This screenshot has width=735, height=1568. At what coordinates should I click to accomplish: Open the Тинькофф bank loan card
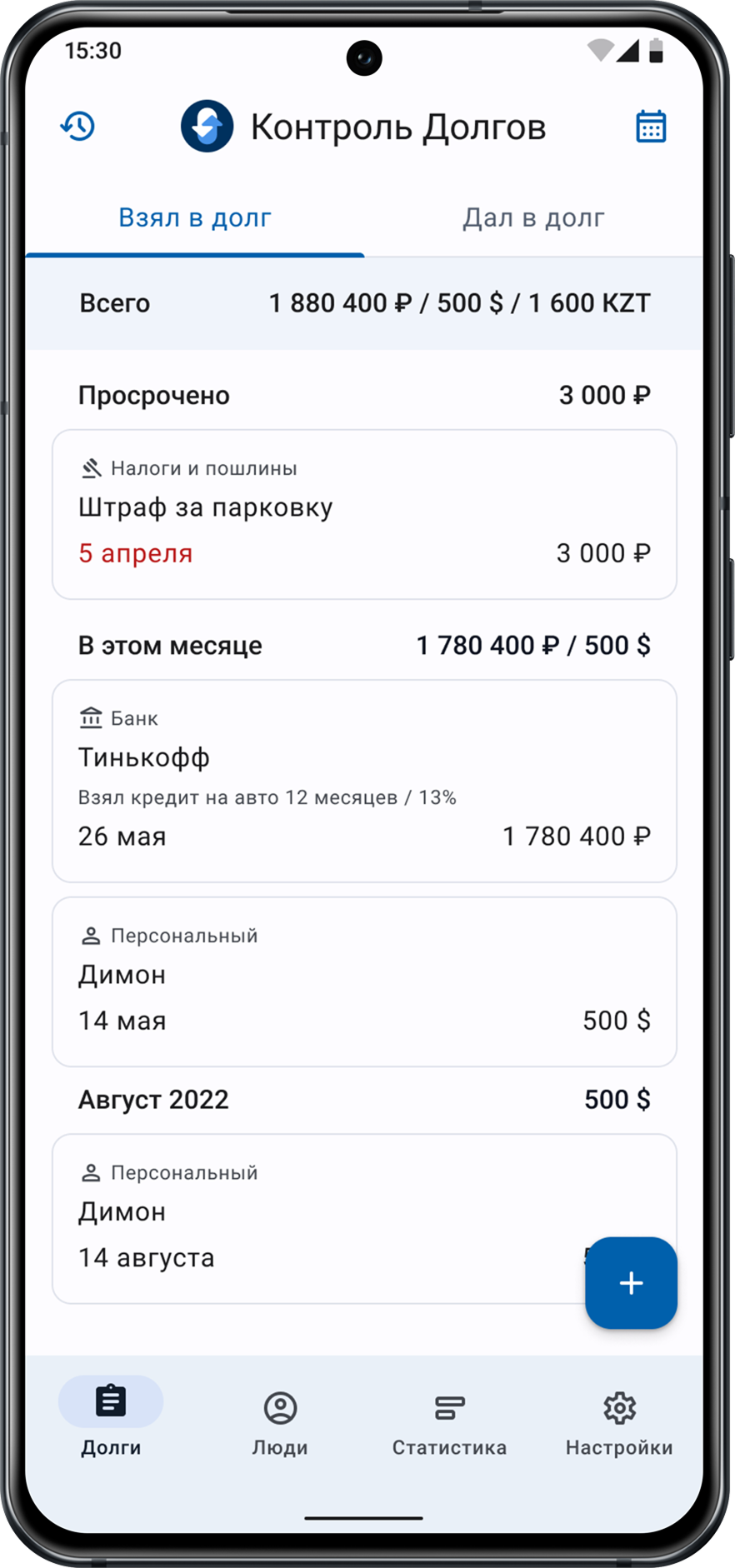[x=364, y=781]
